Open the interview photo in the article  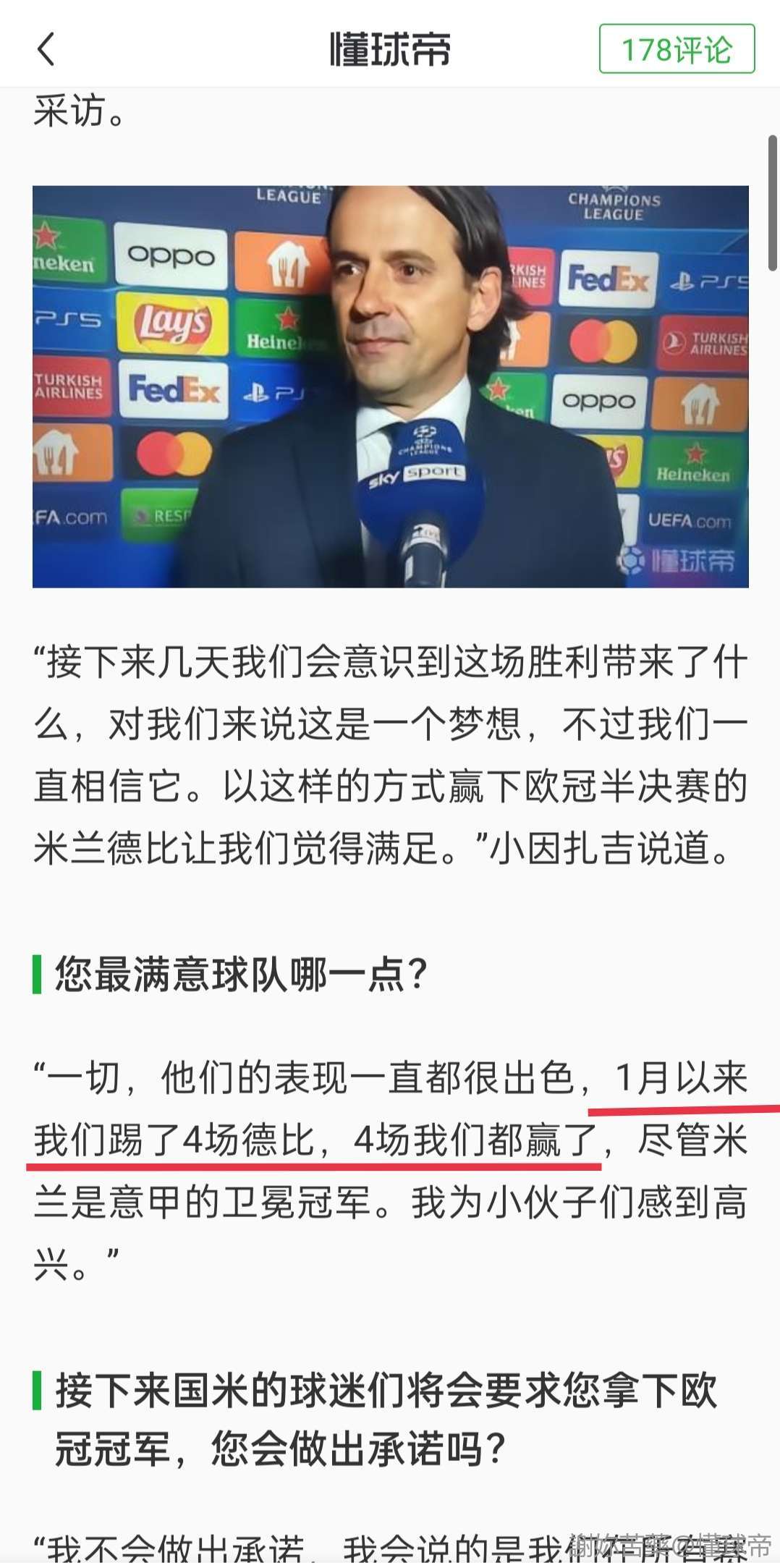pos(390,386)
